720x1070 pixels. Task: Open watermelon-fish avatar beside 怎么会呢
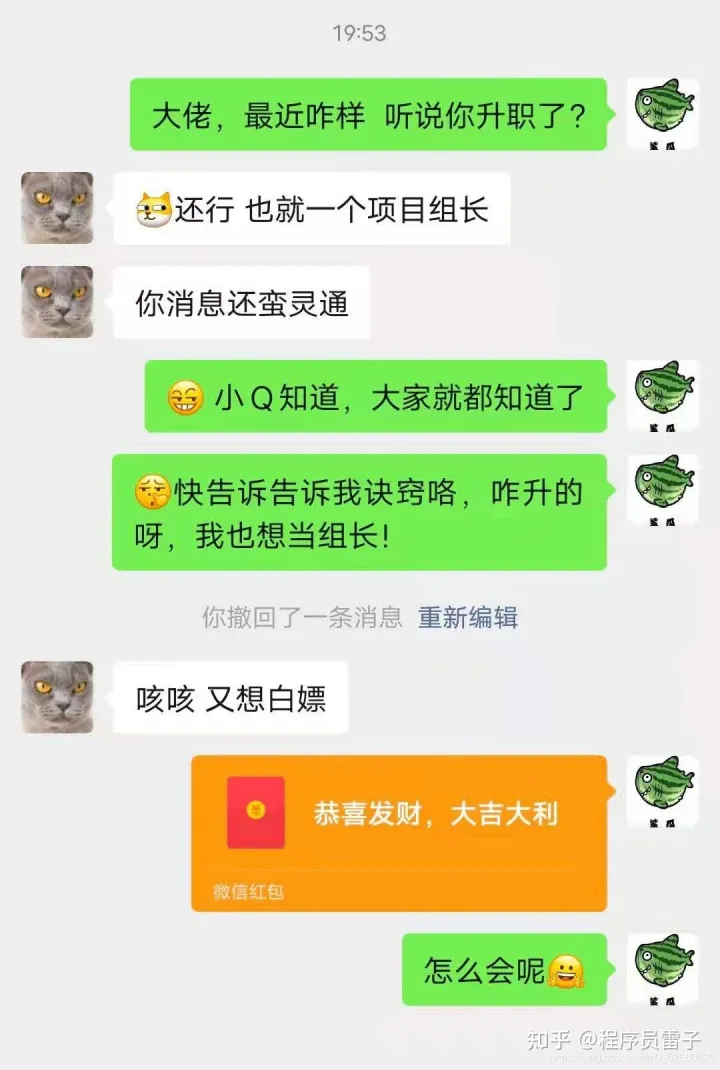tap(662, 969)
